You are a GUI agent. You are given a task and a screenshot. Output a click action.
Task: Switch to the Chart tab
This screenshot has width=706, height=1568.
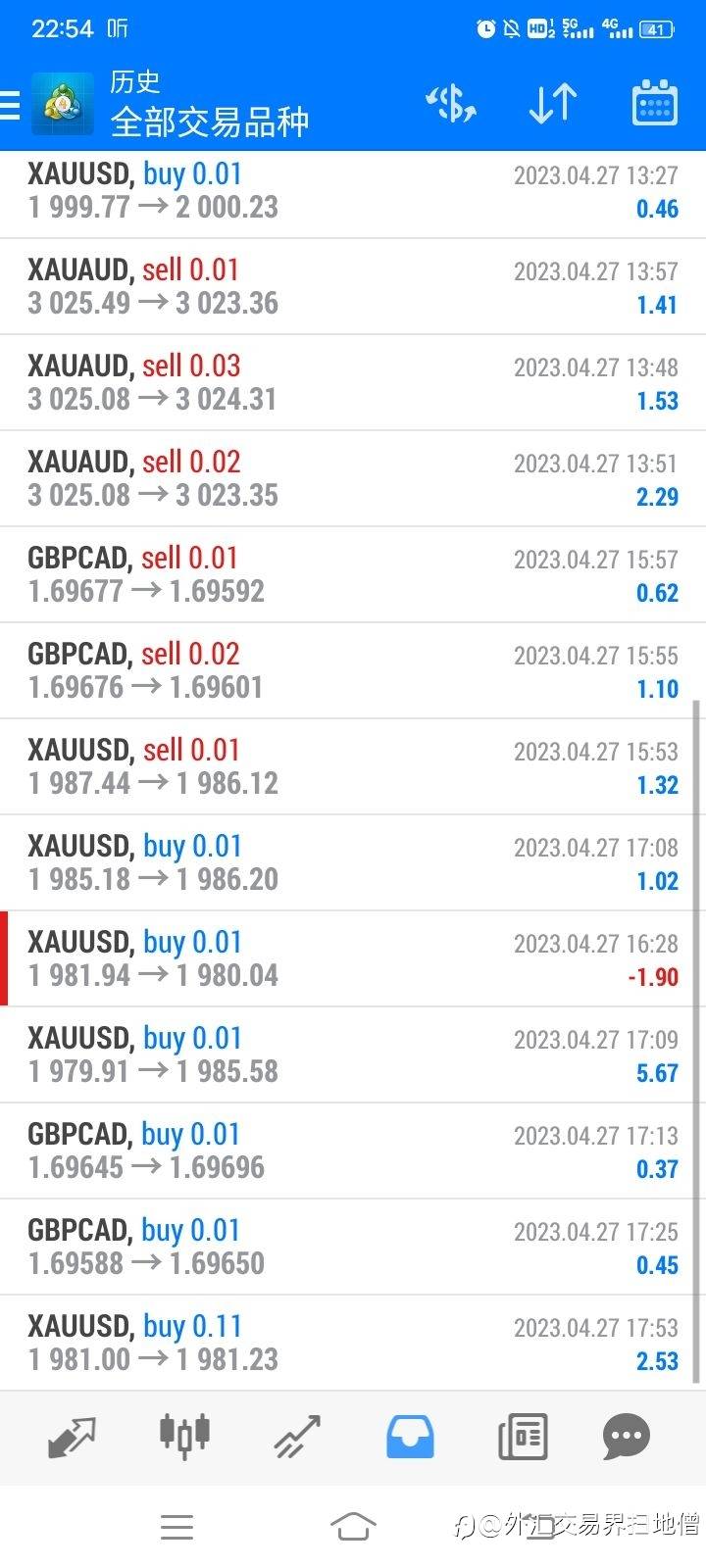[x=184, y=1435]
